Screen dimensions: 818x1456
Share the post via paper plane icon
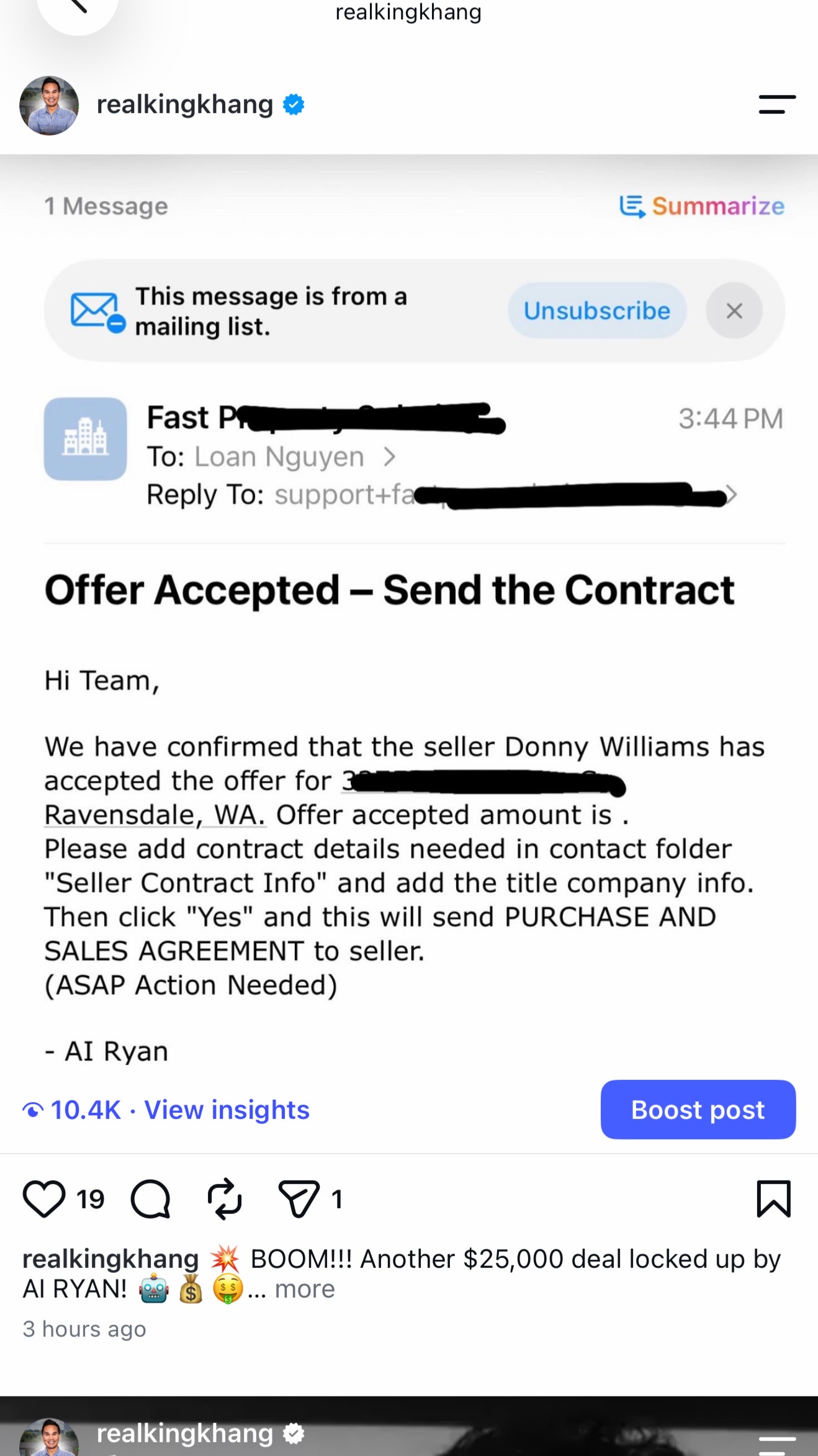(x=299, y=1198)
